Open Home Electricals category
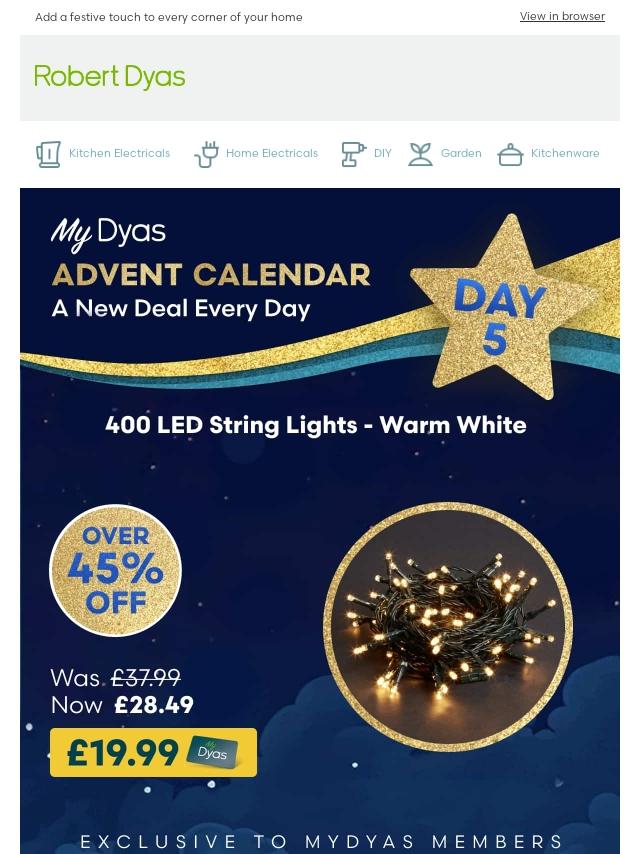640x854 pixels. (x=256, y=154)
